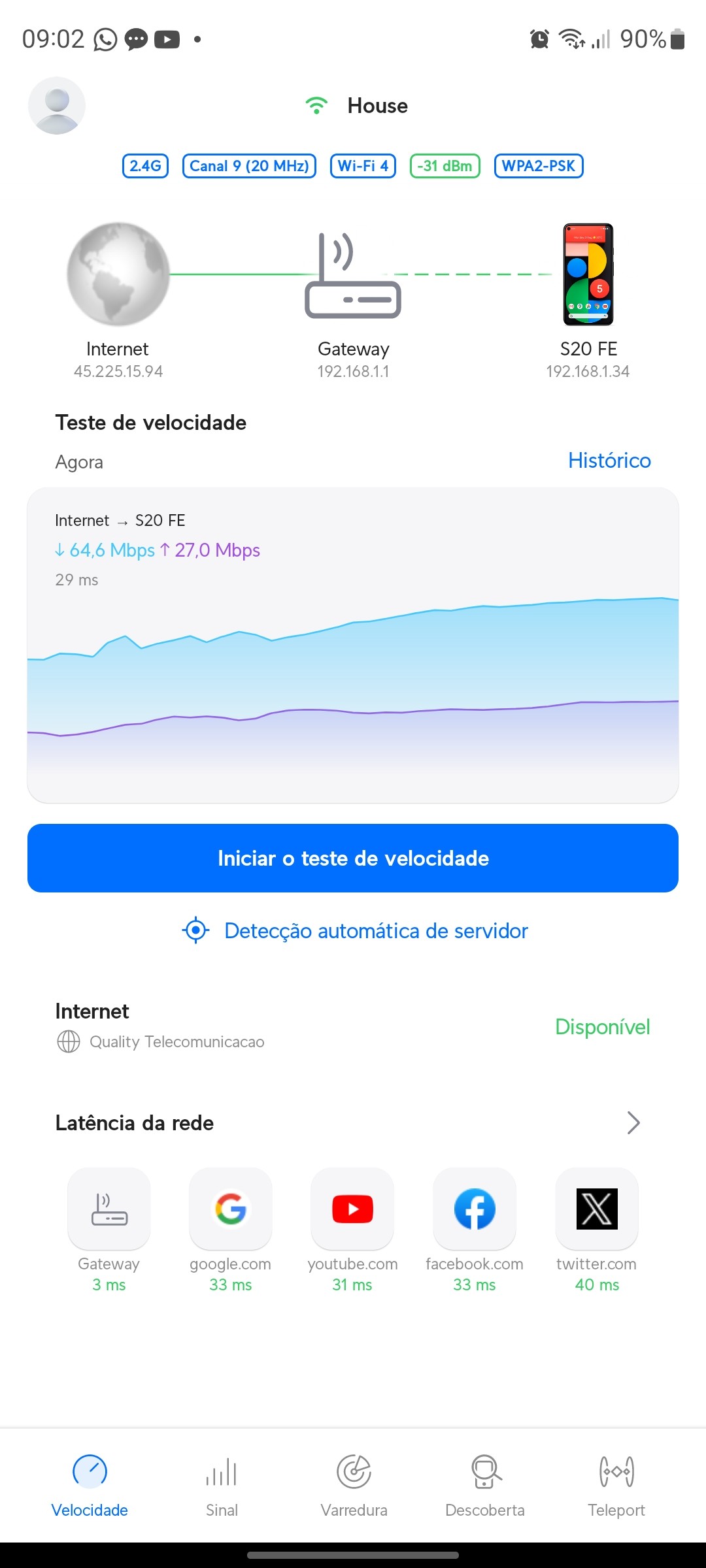
Task: Open the Gateway router device
Action: click(x=353, y=276)
